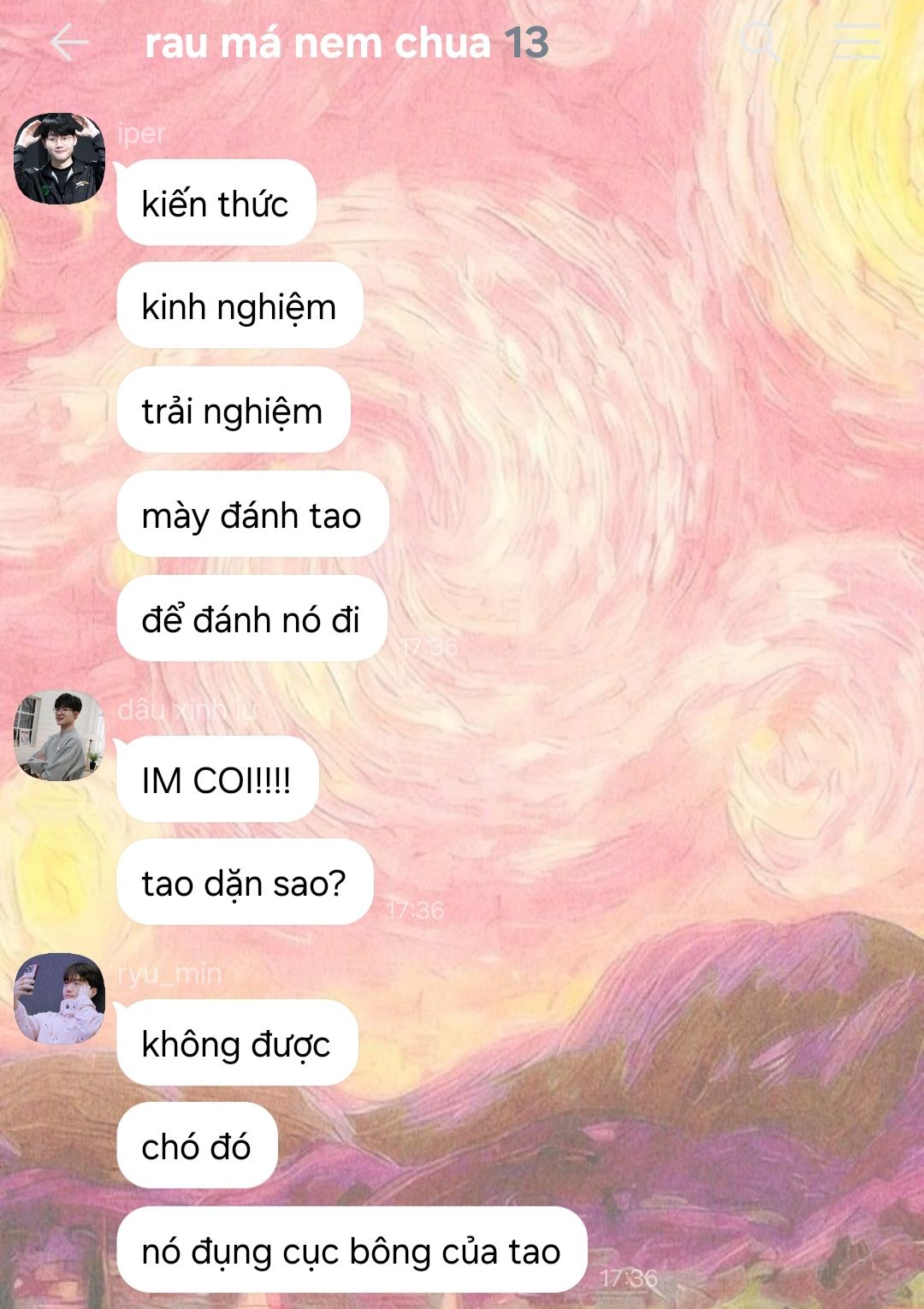View dâu xinh iu's profile avatar
This screenshot has width=924, height=1309.
[x=59, y=736]
